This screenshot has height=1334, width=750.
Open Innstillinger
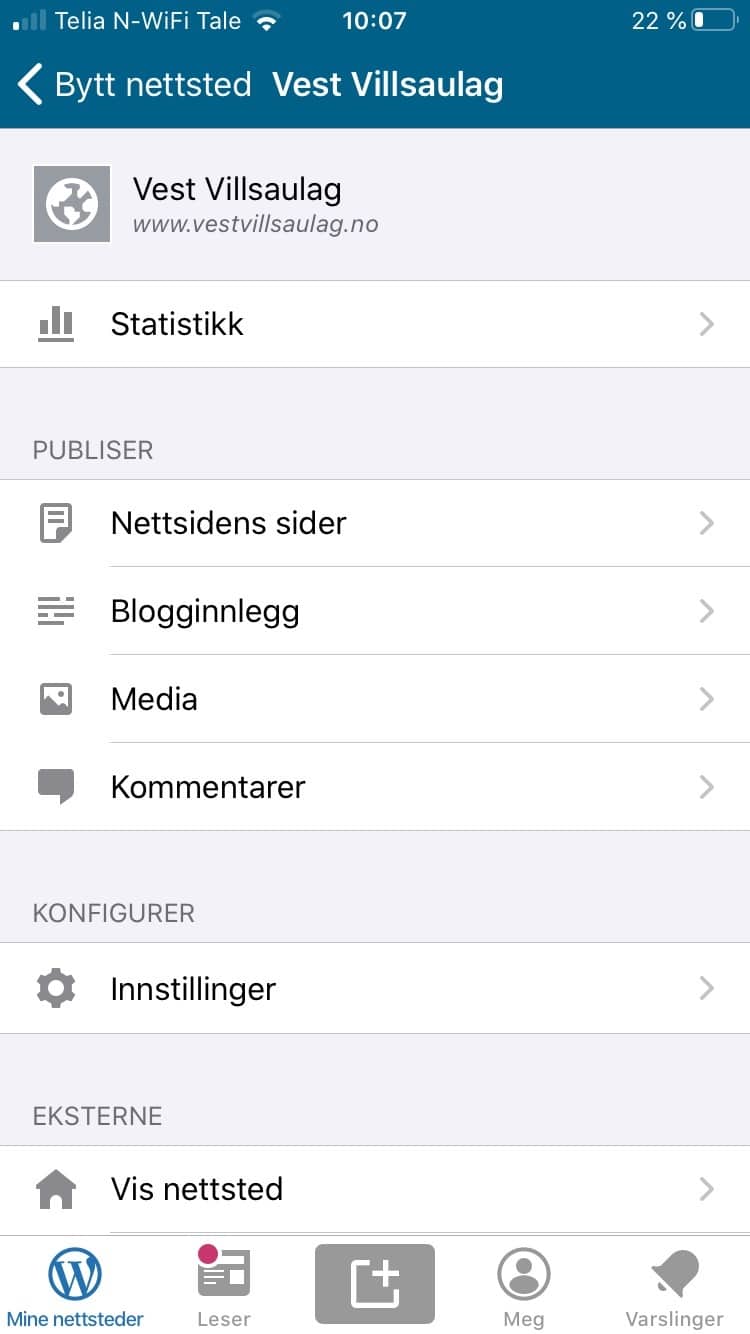coord(375,988)
